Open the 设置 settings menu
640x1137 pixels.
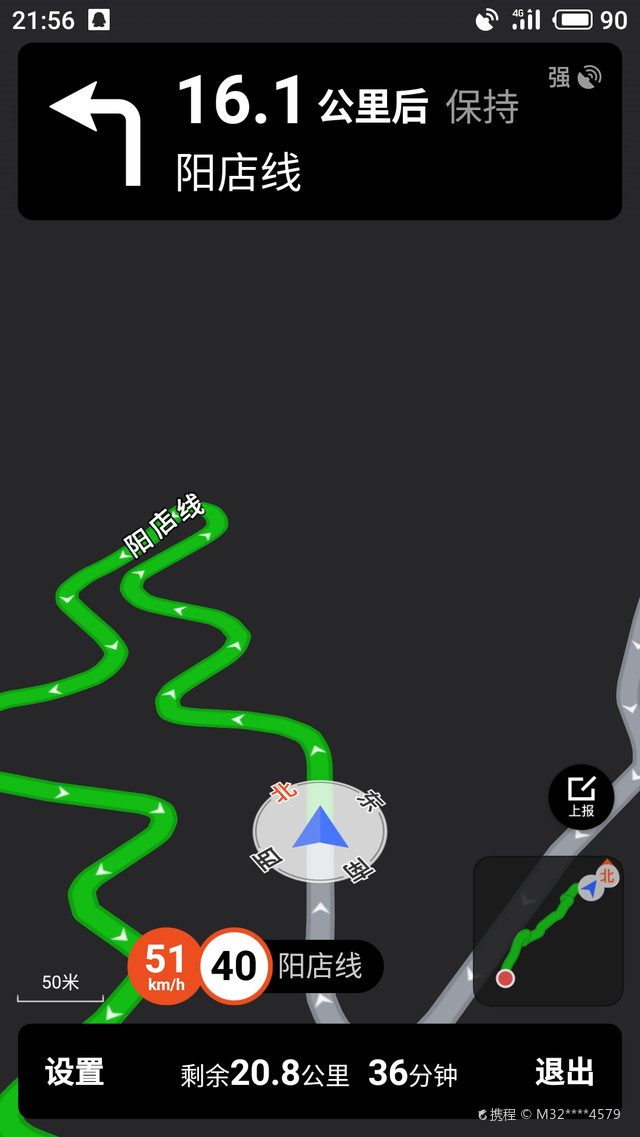click(74, 1073)
